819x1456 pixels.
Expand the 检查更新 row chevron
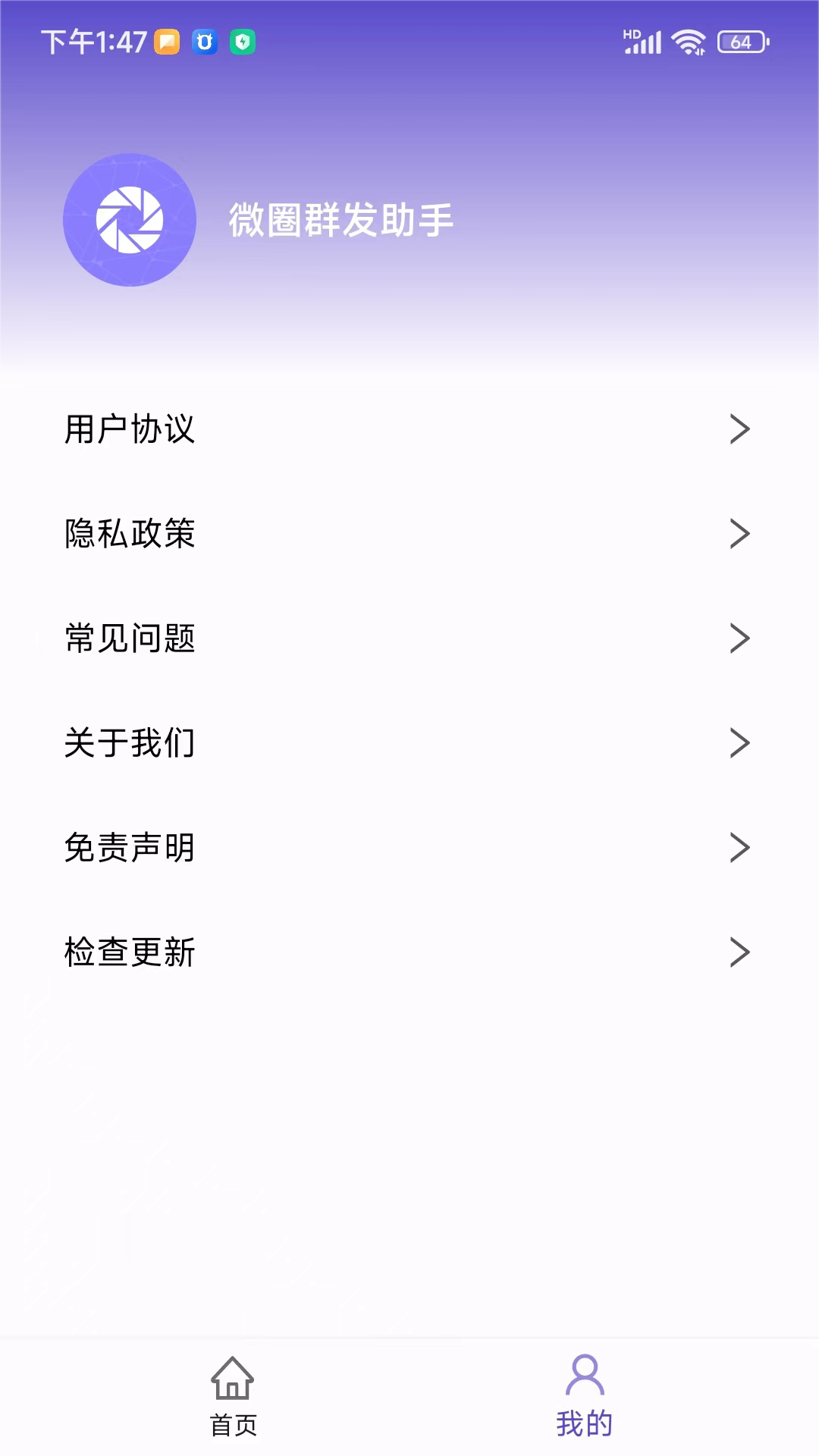(739, 953)
